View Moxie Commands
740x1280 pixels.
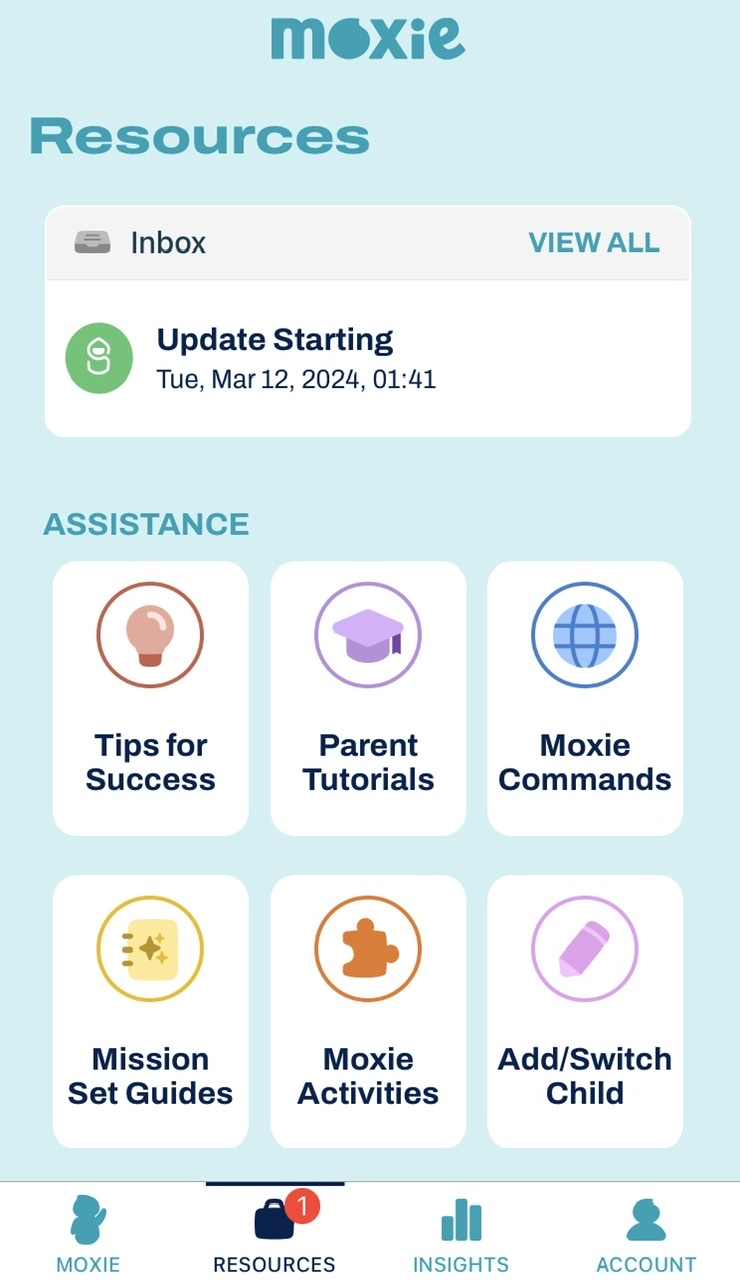tap(585, 698)
